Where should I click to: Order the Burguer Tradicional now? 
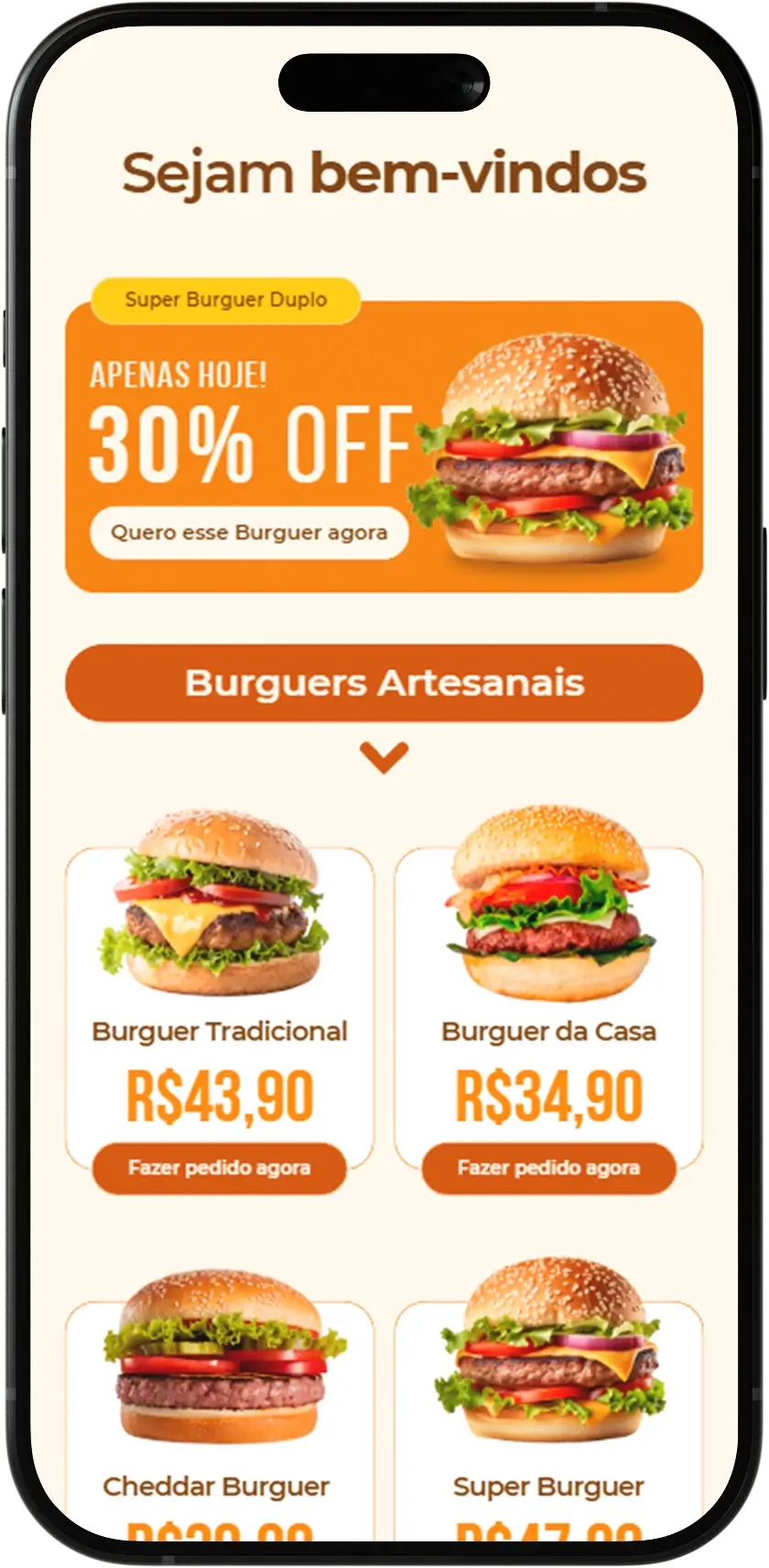220,1168
